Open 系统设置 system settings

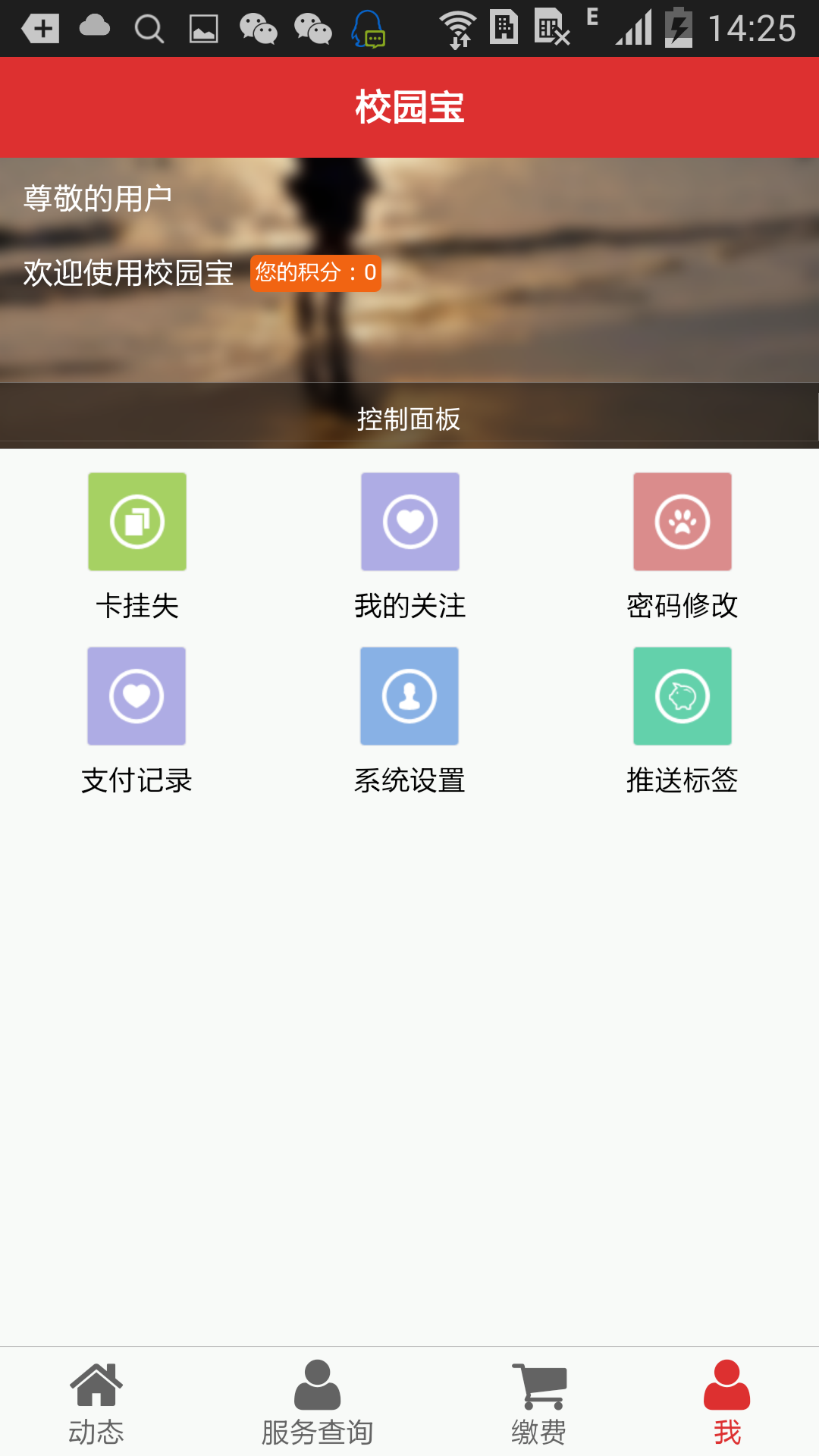pyautogui.click(x=409, y=696)
